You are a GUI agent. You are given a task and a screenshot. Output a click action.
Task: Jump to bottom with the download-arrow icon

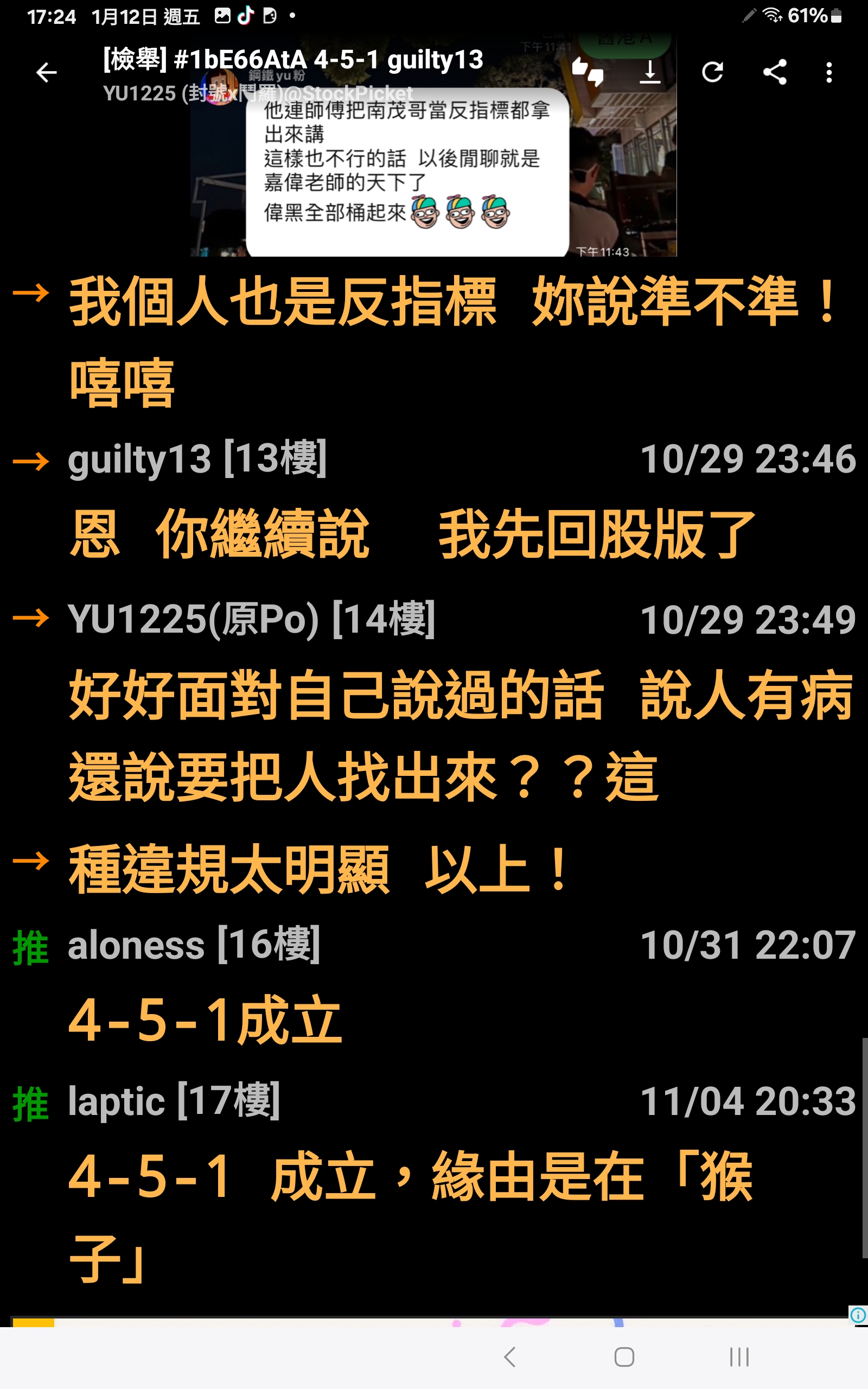650,72
